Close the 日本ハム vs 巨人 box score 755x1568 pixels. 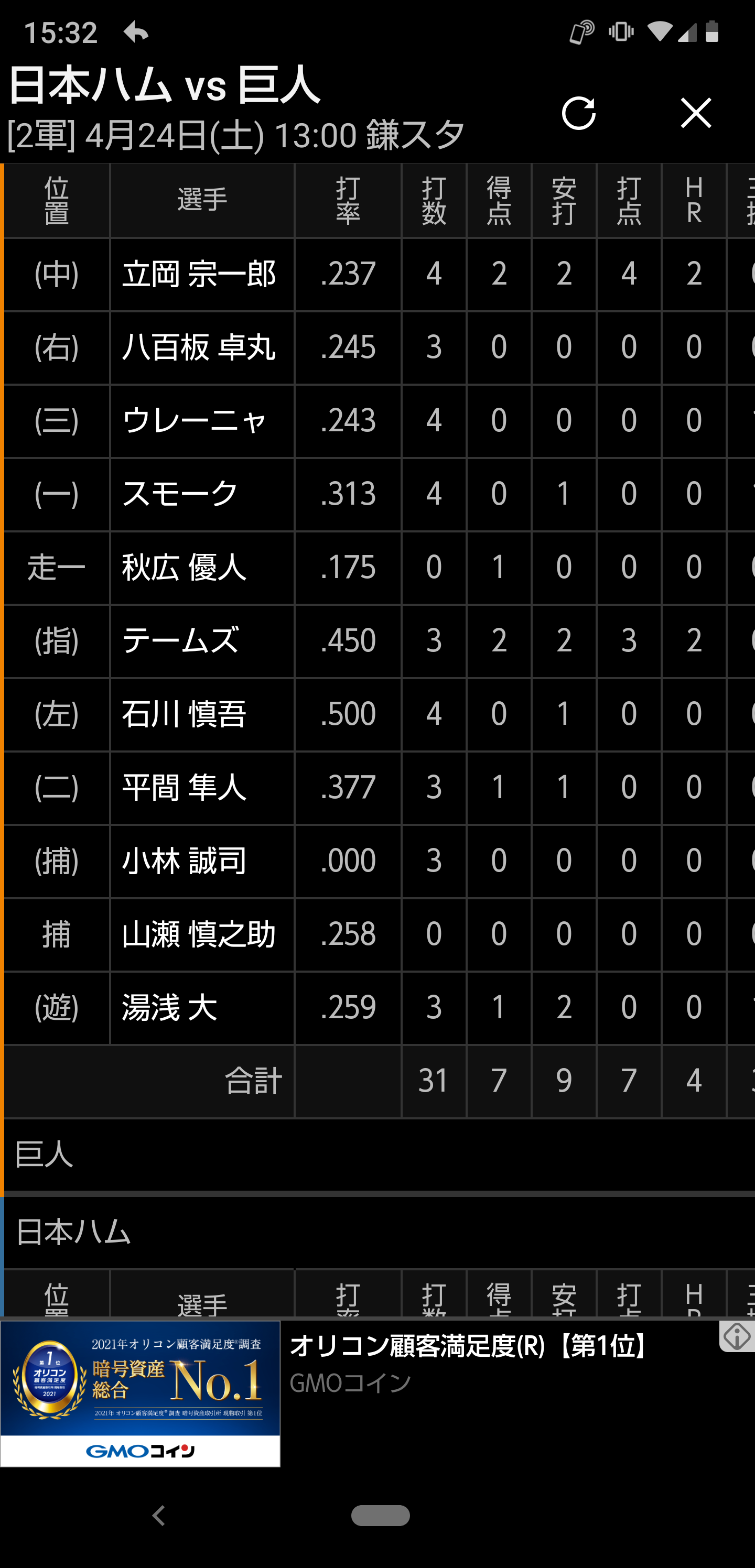[695, 113]
